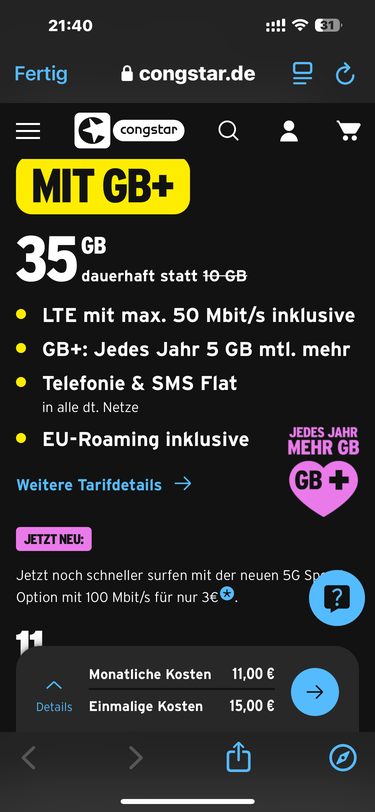Open the user account icon

pyautogui.click(x=289, y=131)
